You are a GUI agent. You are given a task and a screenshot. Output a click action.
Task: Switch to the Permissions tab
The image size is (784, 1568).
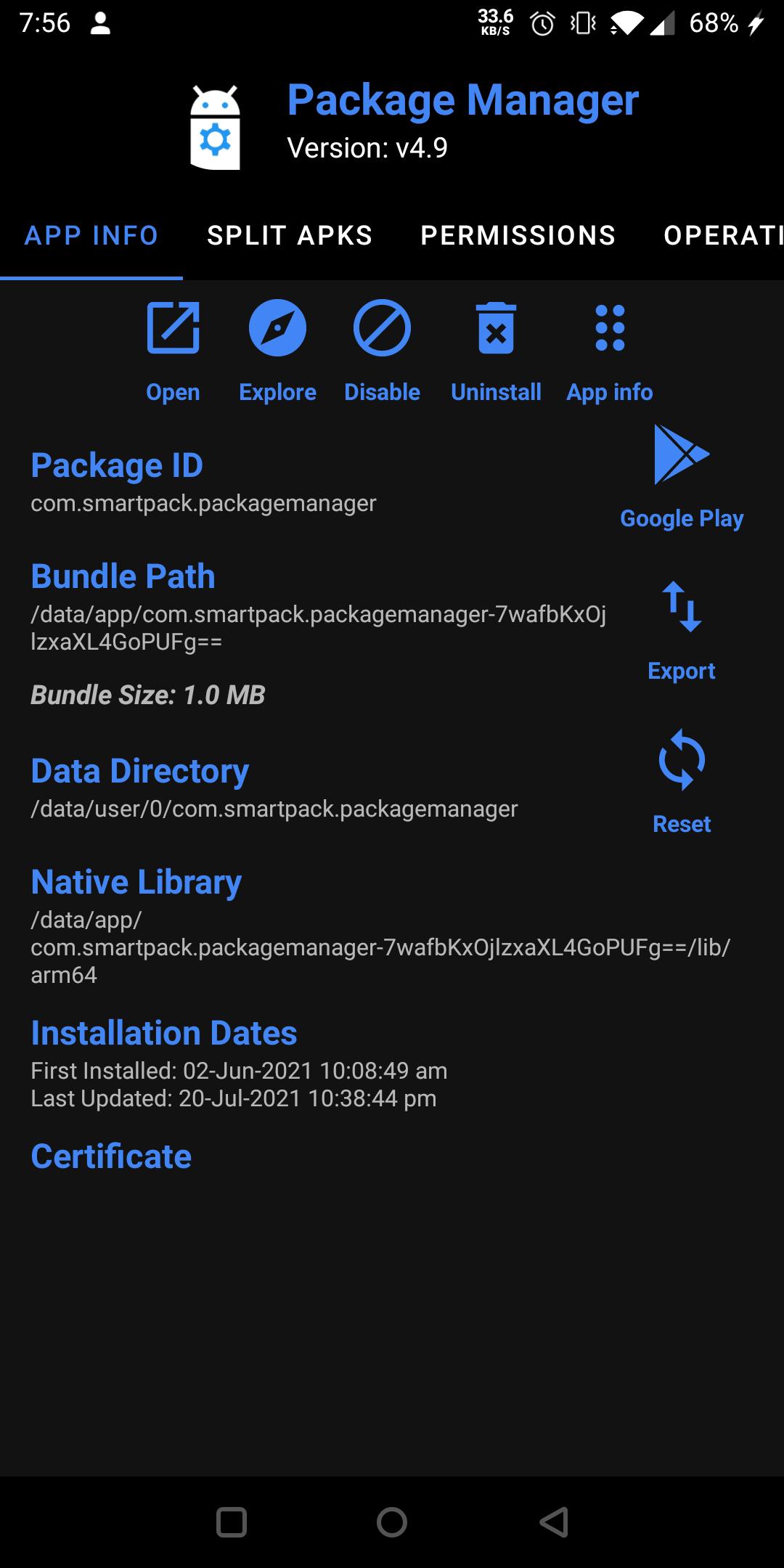pyautogui.click(x=518, y=236)
